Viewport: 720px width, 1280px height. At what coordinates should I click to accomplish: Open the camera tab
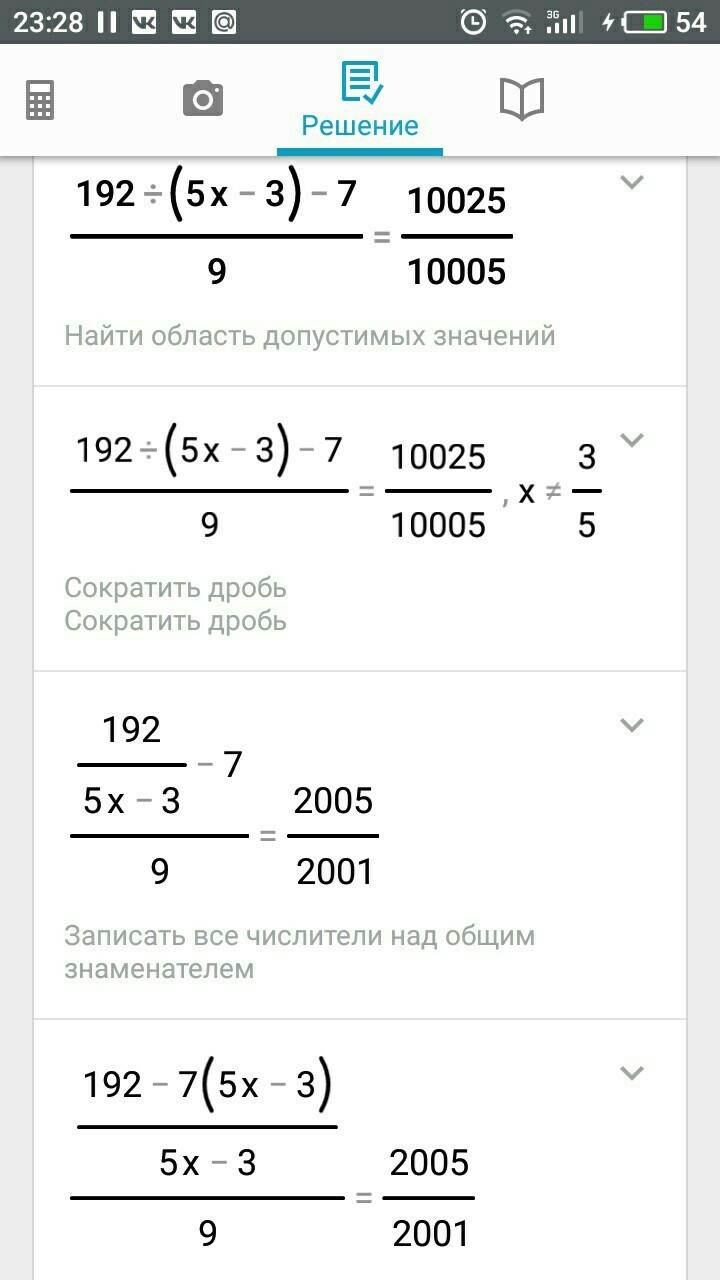coord(203,99)
